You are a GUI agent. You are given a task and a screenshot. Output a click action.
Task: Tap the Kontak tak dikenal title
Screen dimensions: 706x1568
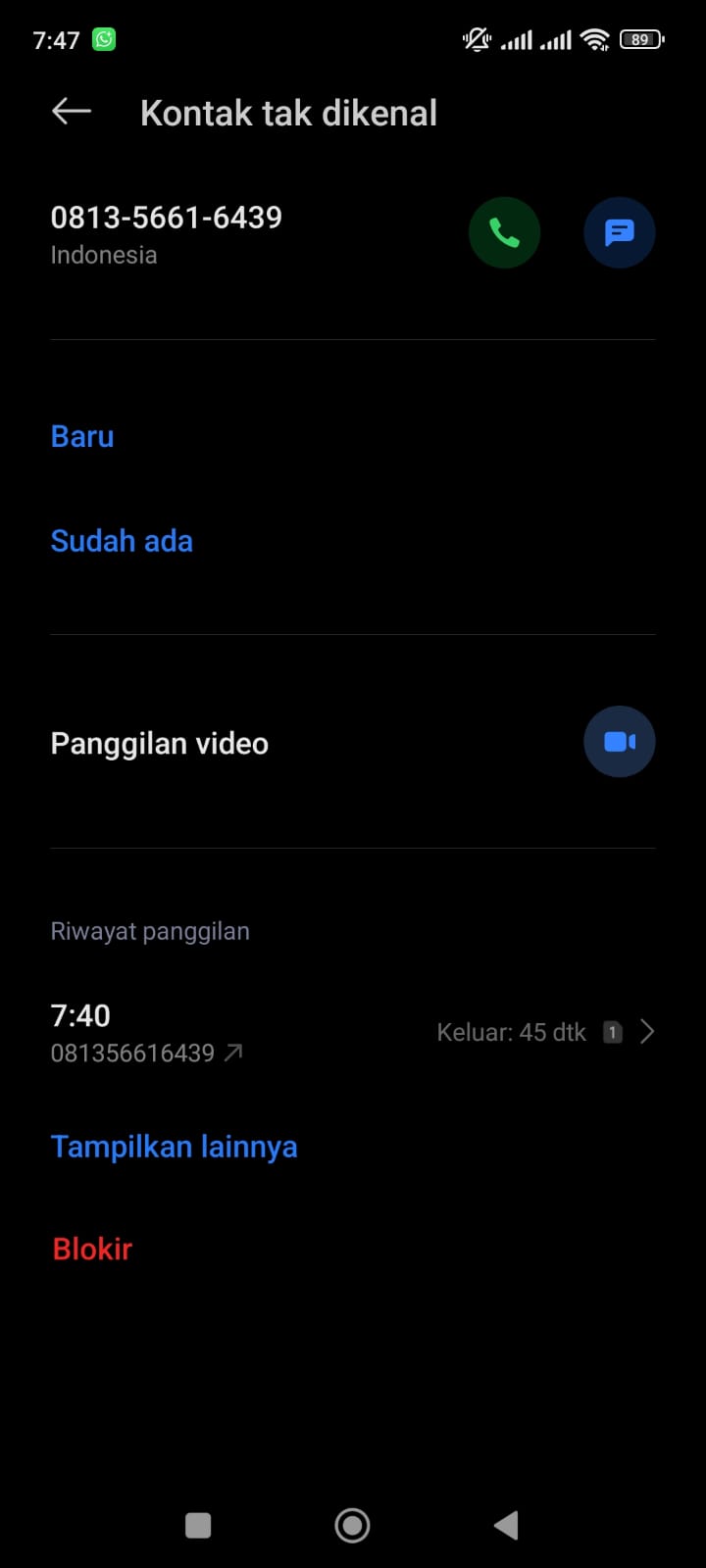click(288, 112)
